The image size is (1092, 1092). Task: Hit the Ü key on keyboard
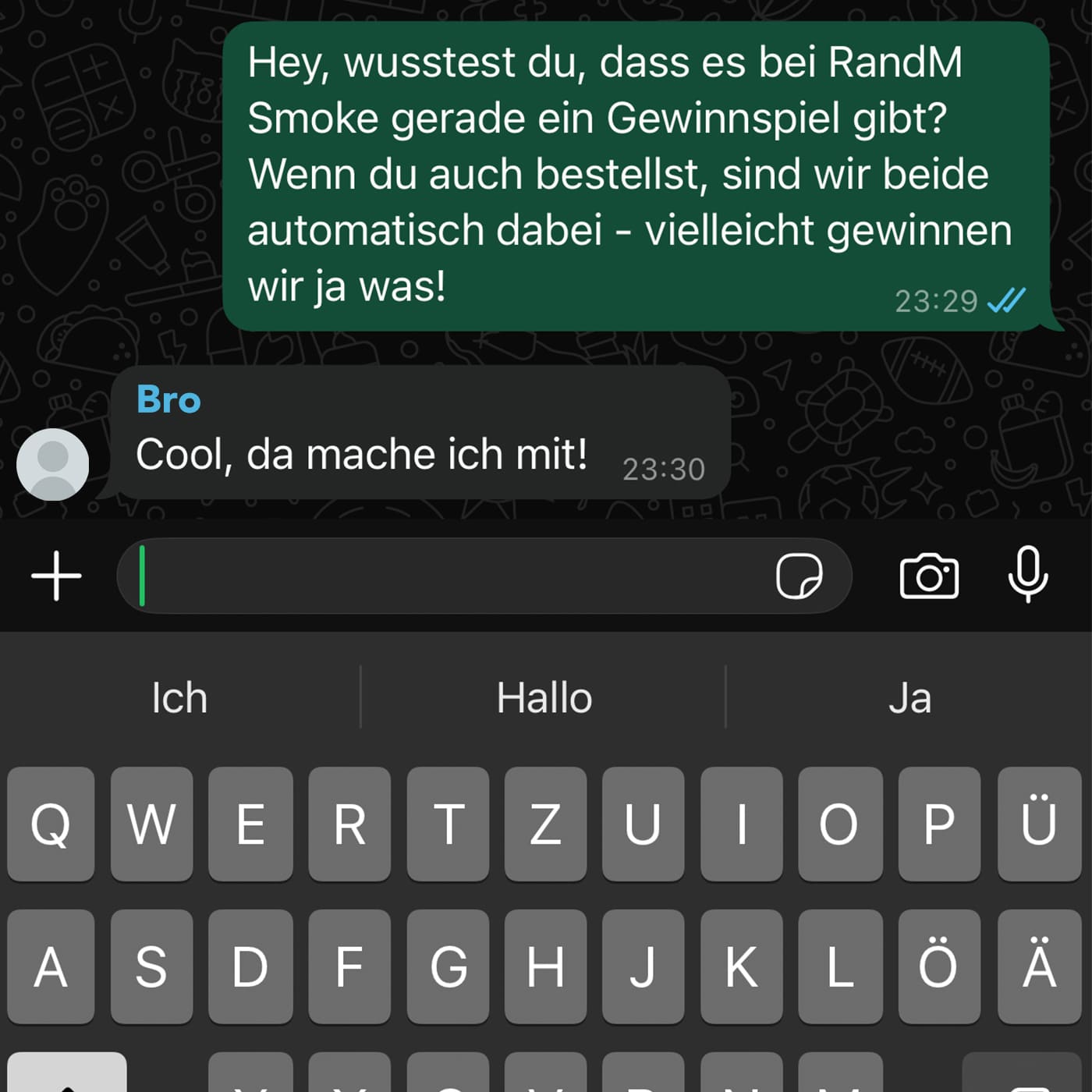click(x=1039, y=824)
